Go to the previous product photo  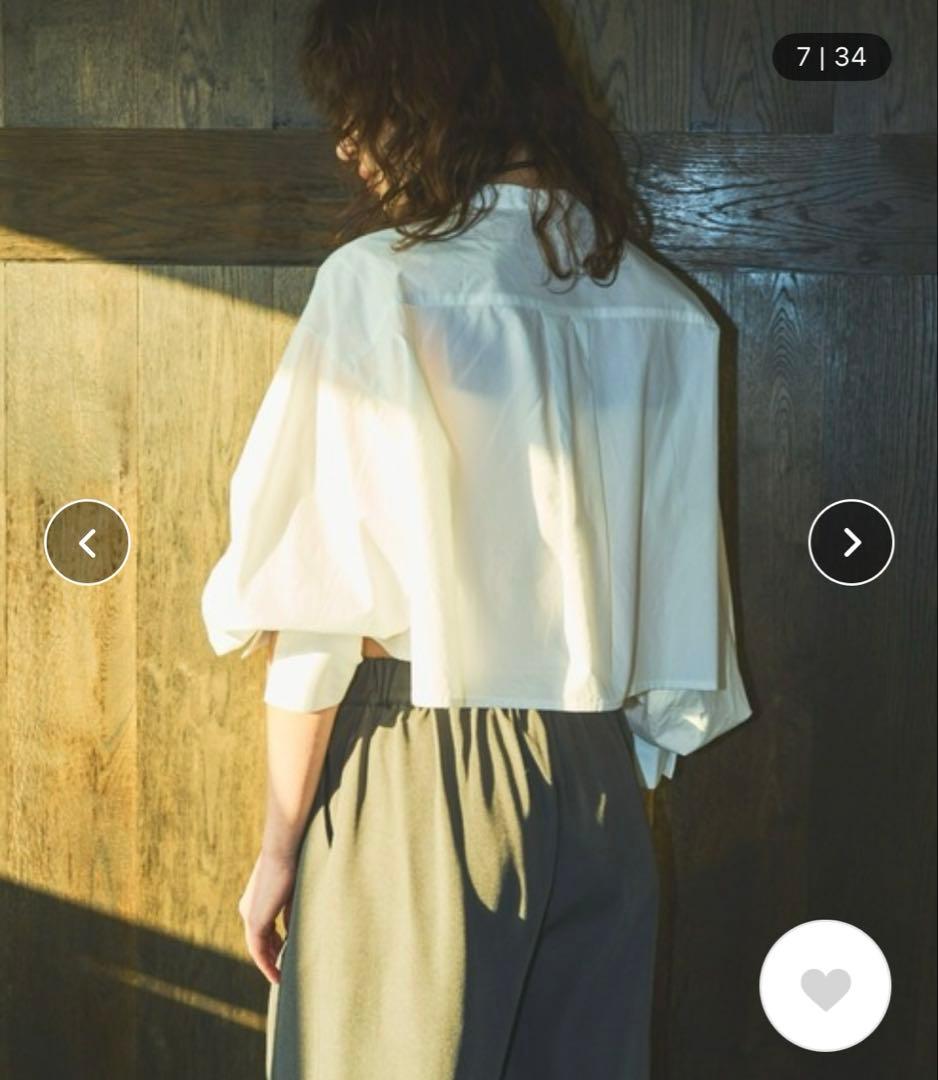(x=87, y=543)
